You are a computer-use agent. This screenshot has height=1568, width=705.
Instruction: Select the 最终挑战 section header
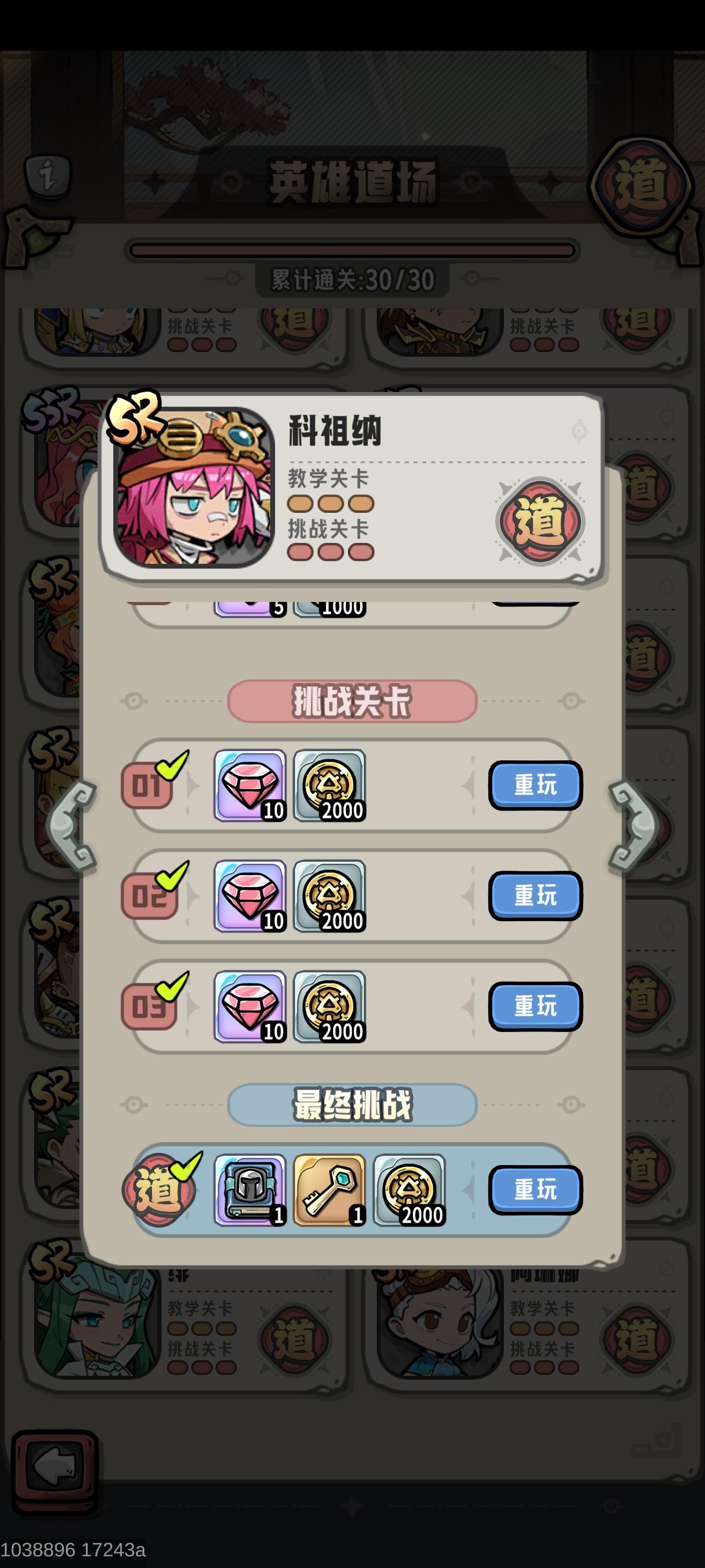pos(353,1104)
